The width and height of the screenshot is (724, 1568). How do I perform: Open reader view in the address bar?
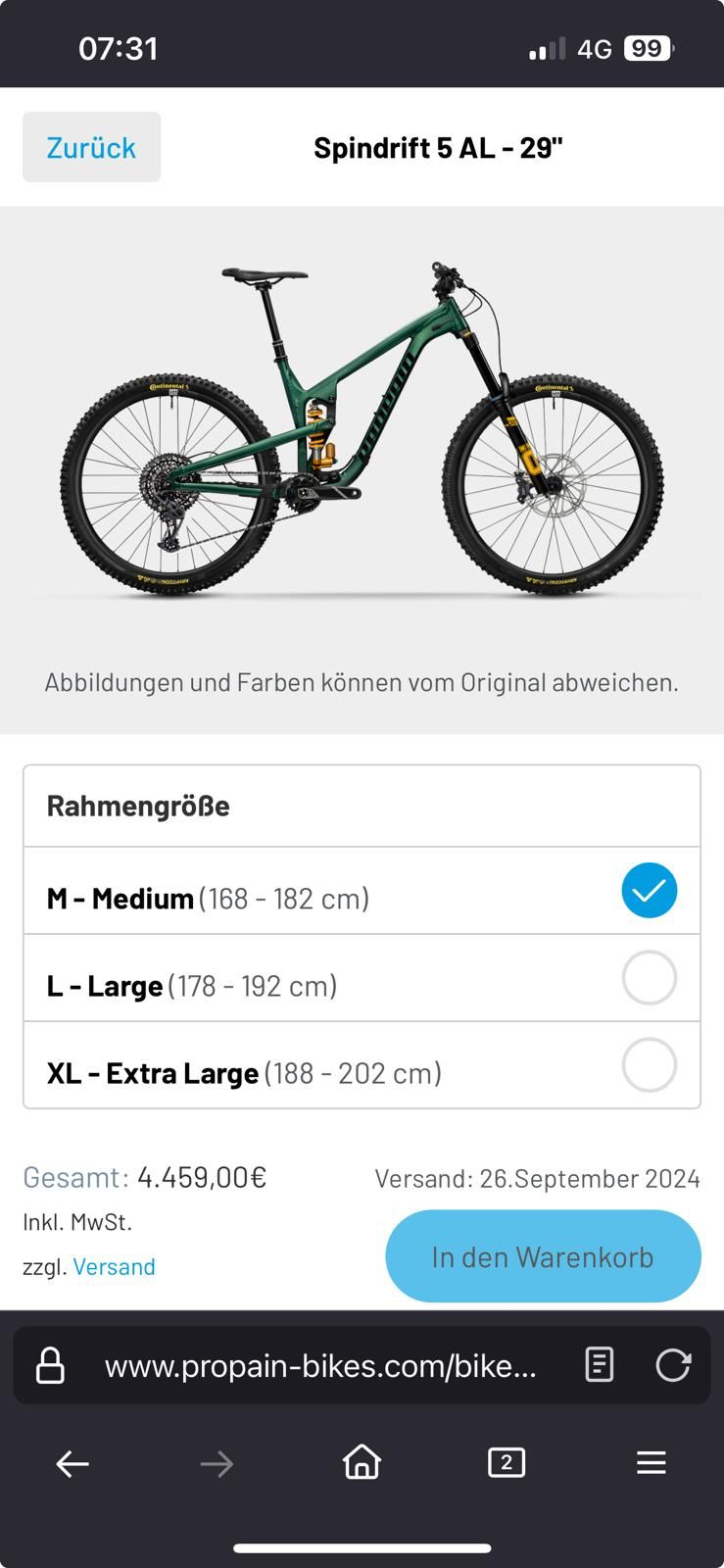(600, 1365)
